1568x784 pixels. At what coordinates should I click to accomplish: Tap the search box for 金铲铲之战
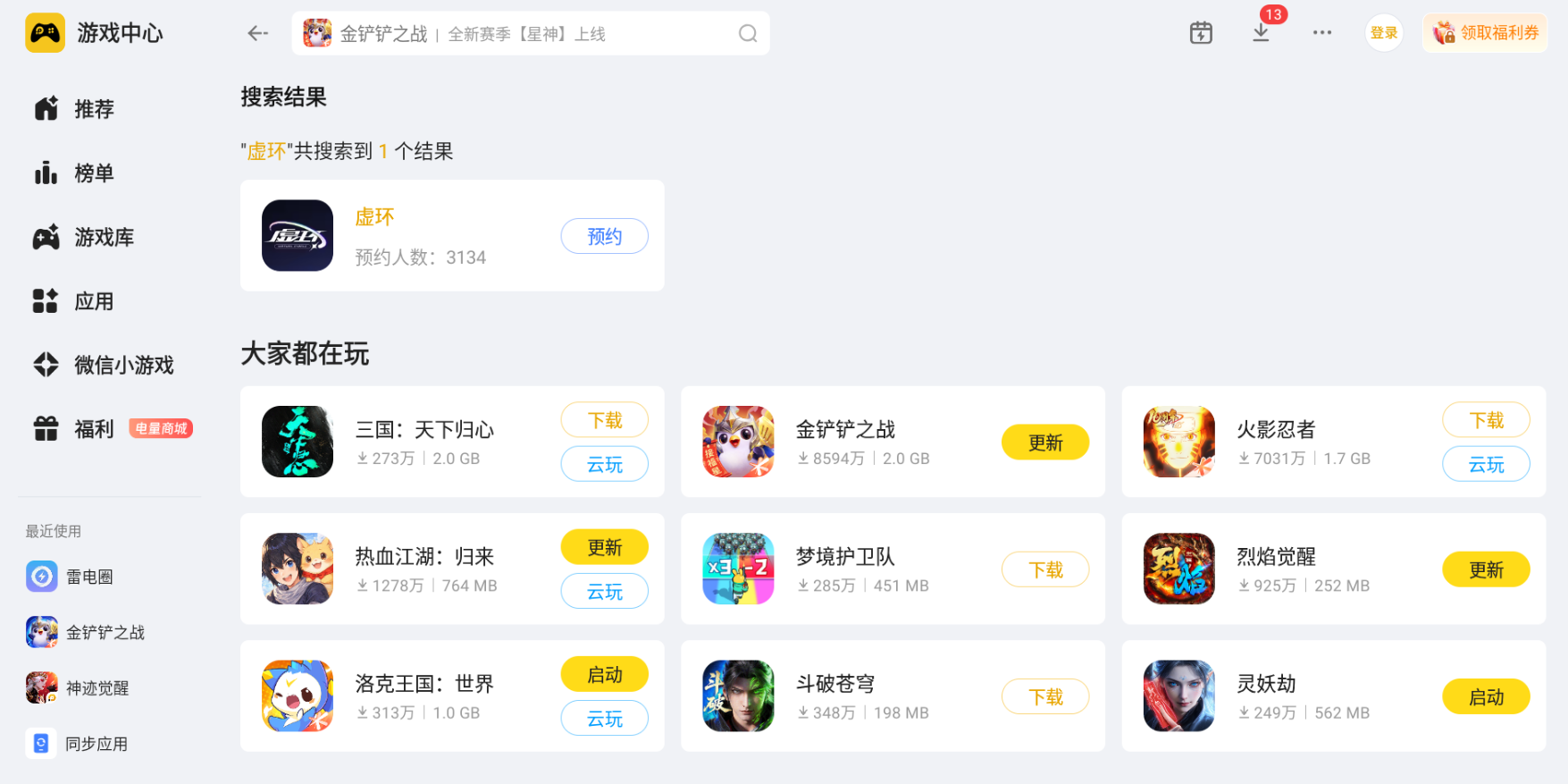point(527,34)
